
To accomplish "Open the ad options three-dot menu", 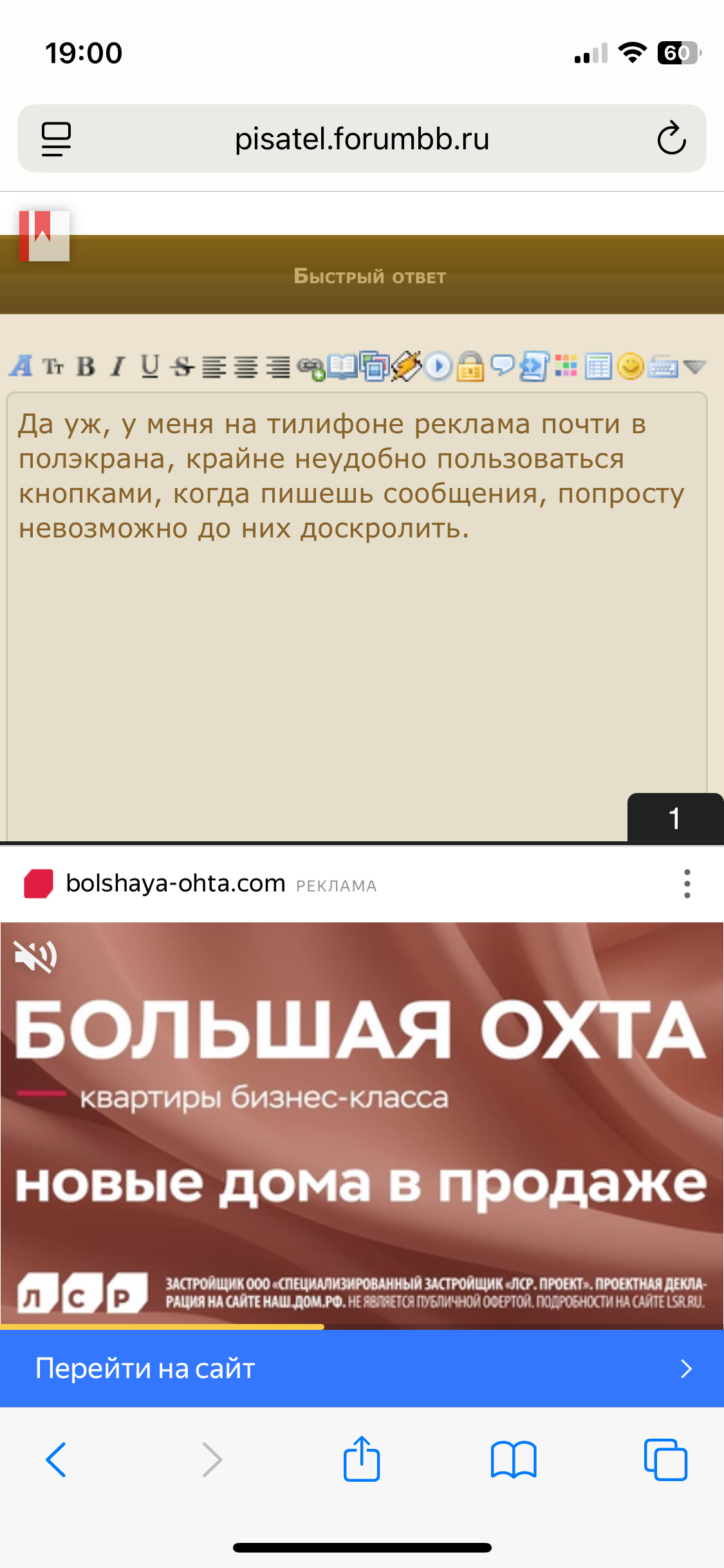I will [687, 884].
